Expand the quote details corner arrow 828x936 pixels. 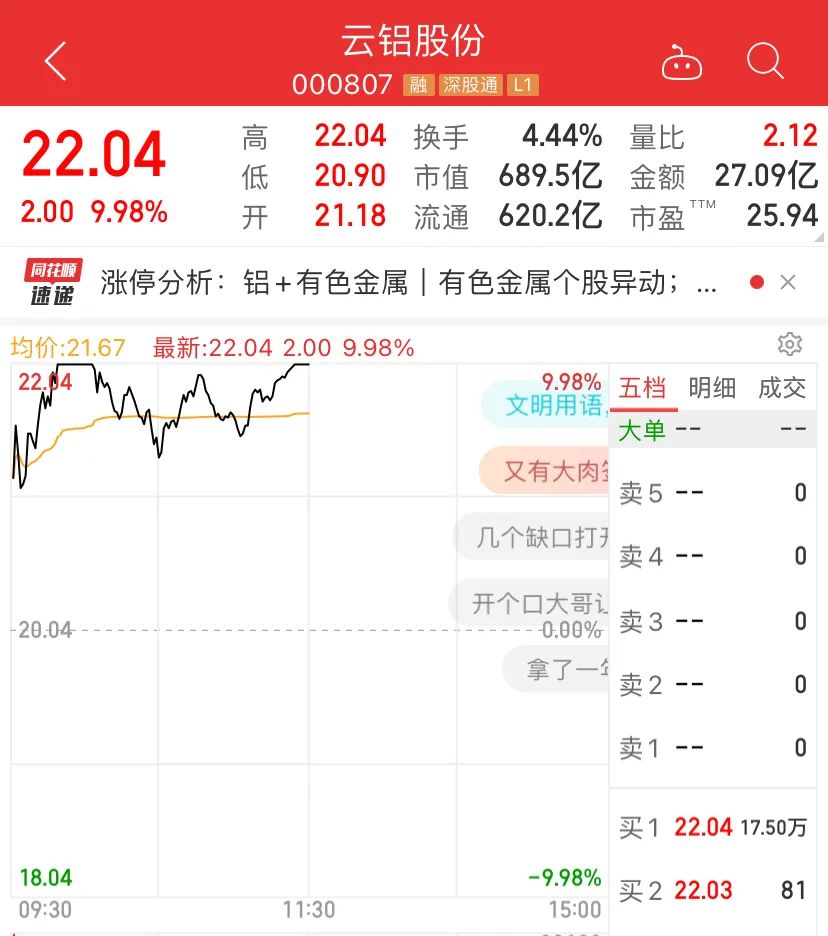coord(819,238)
